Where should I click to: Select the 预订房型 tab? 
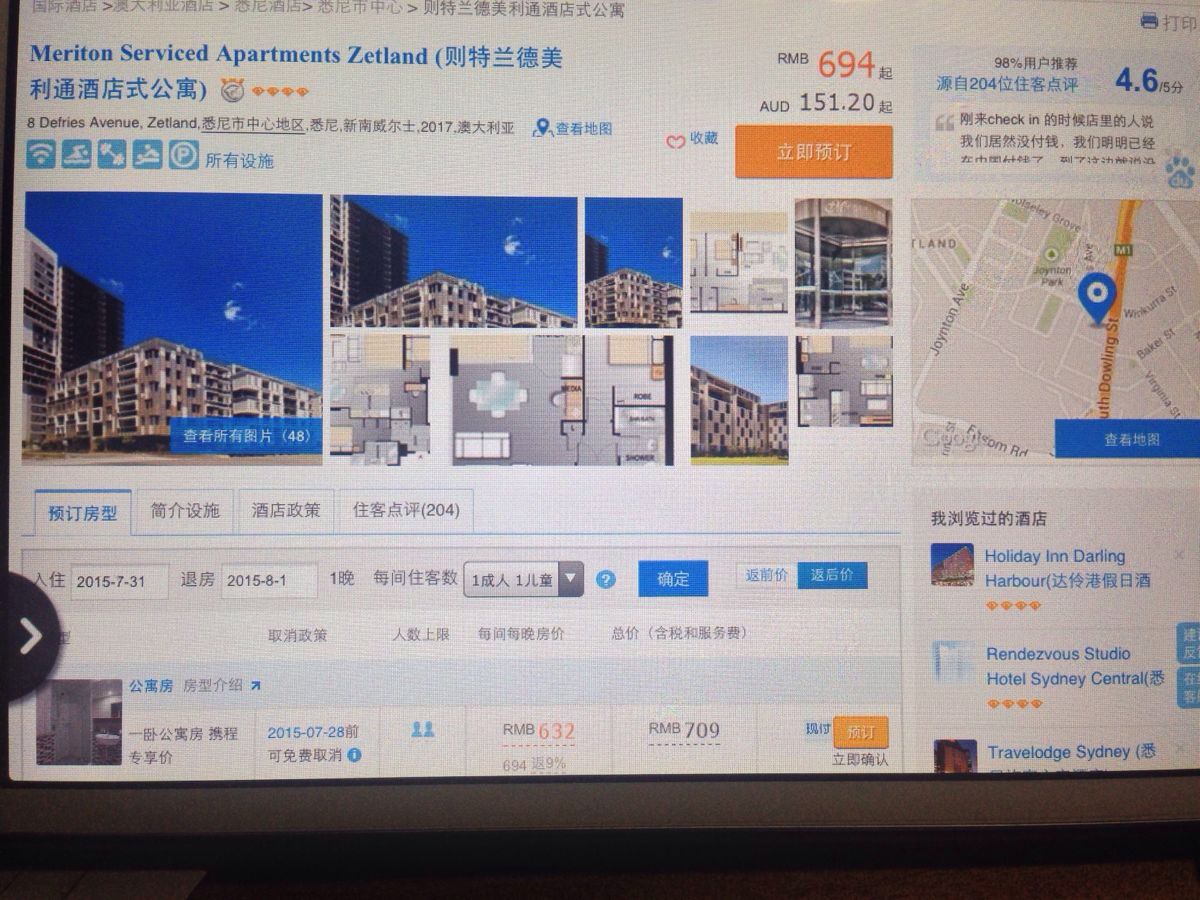point(82,512)
